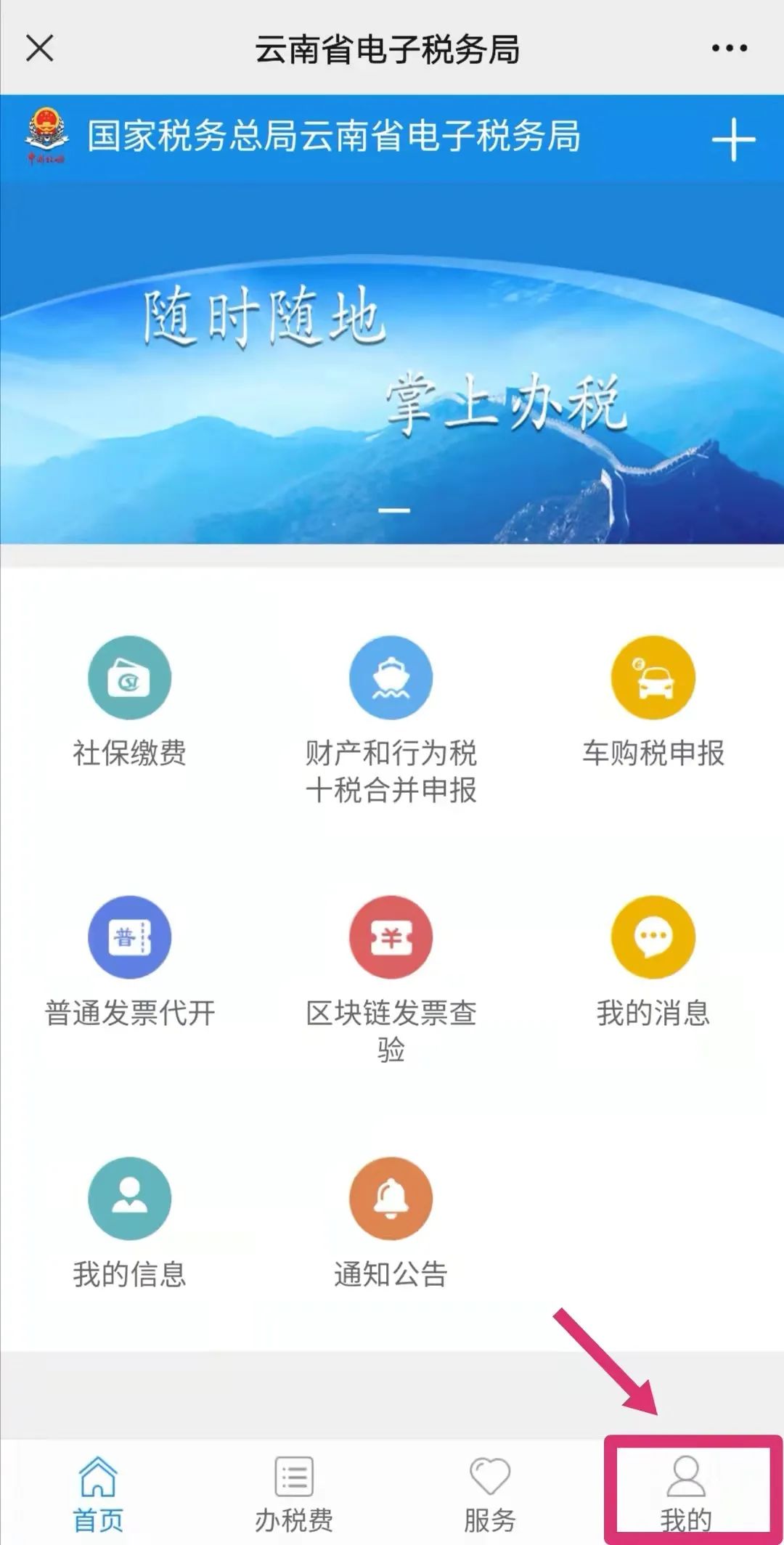
Task: Switch to the 办税费 tab
Action: click(294, 1495)
